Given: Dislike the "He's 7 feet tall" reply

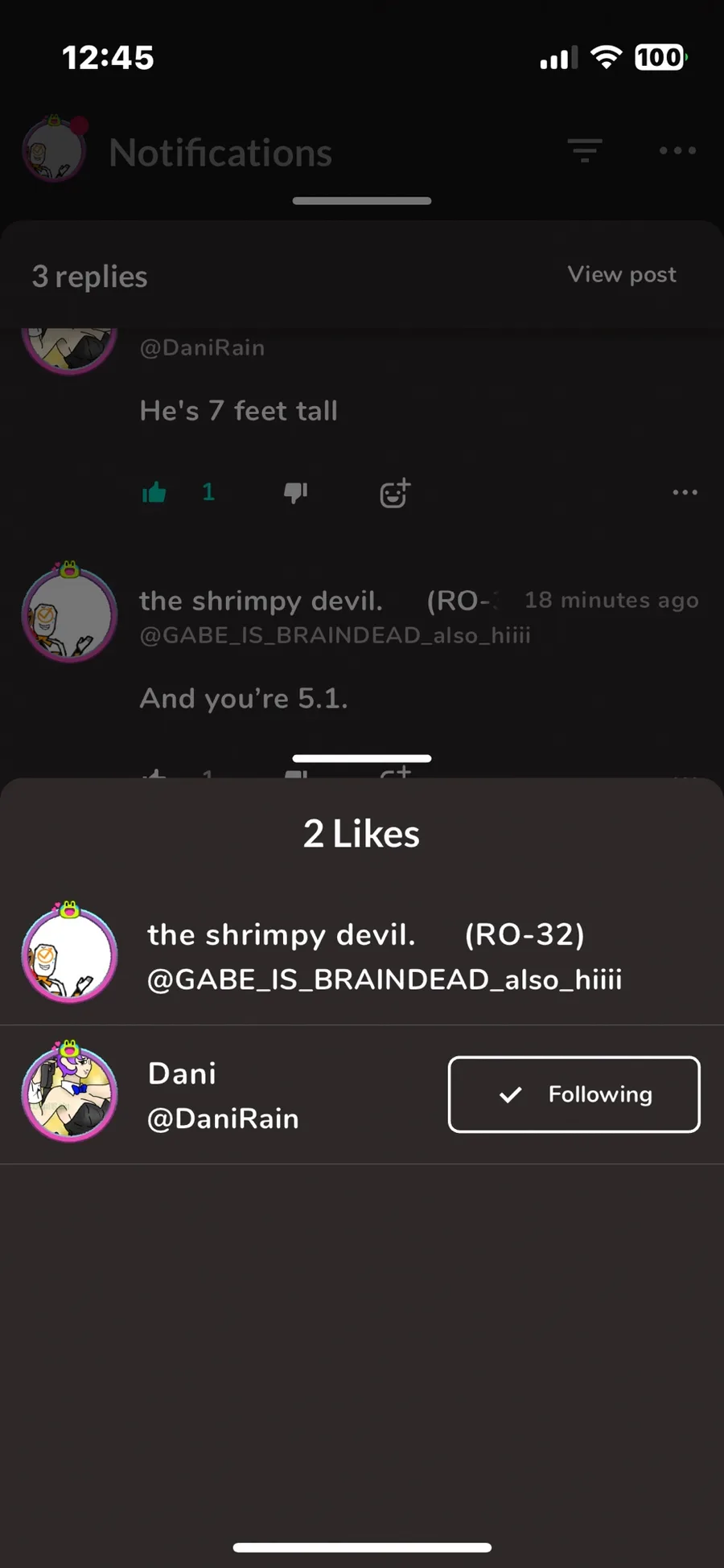Looking at the screenshot, I should point(296,492).
